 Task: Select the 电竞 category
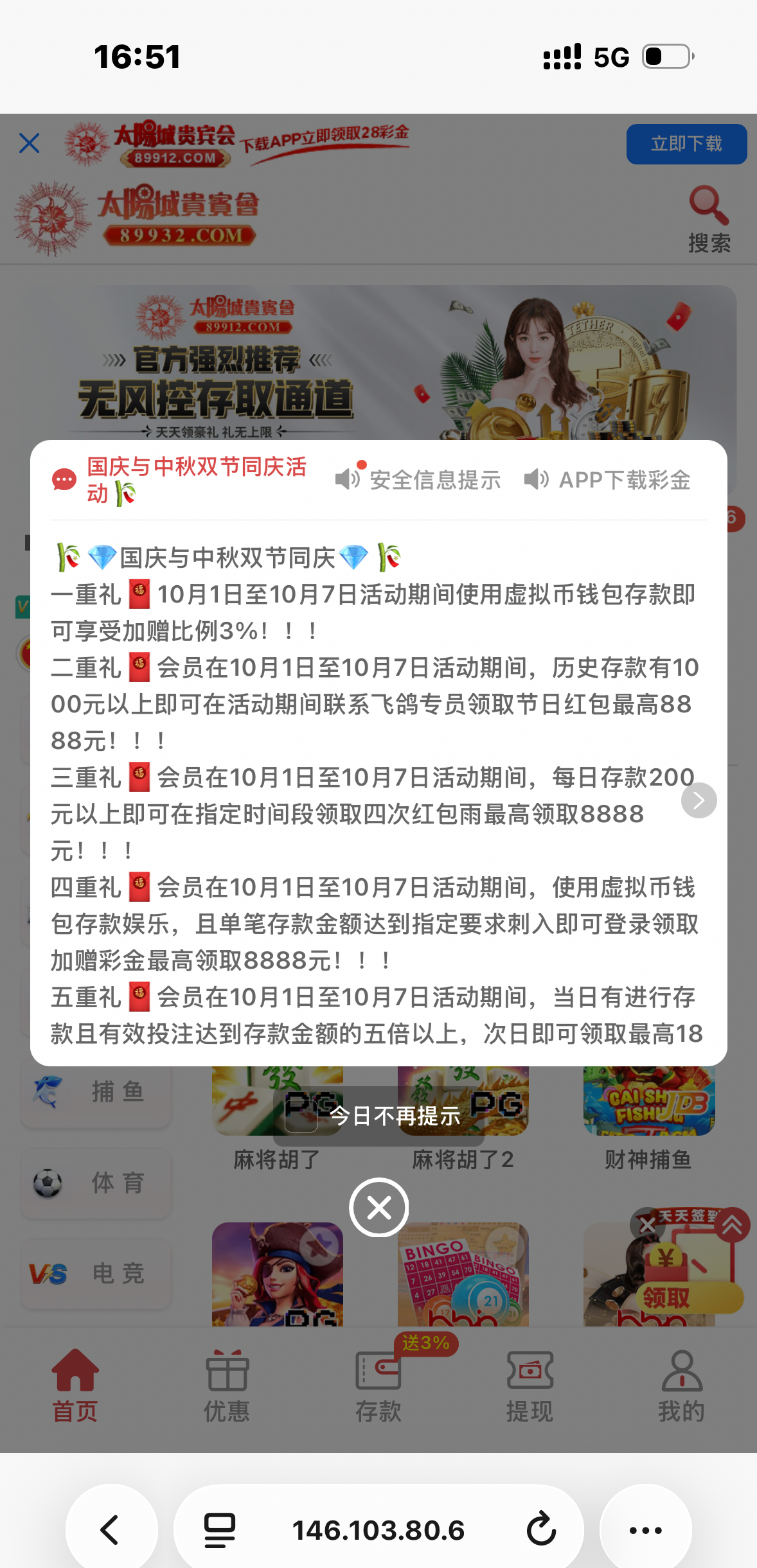[96, 1273]
